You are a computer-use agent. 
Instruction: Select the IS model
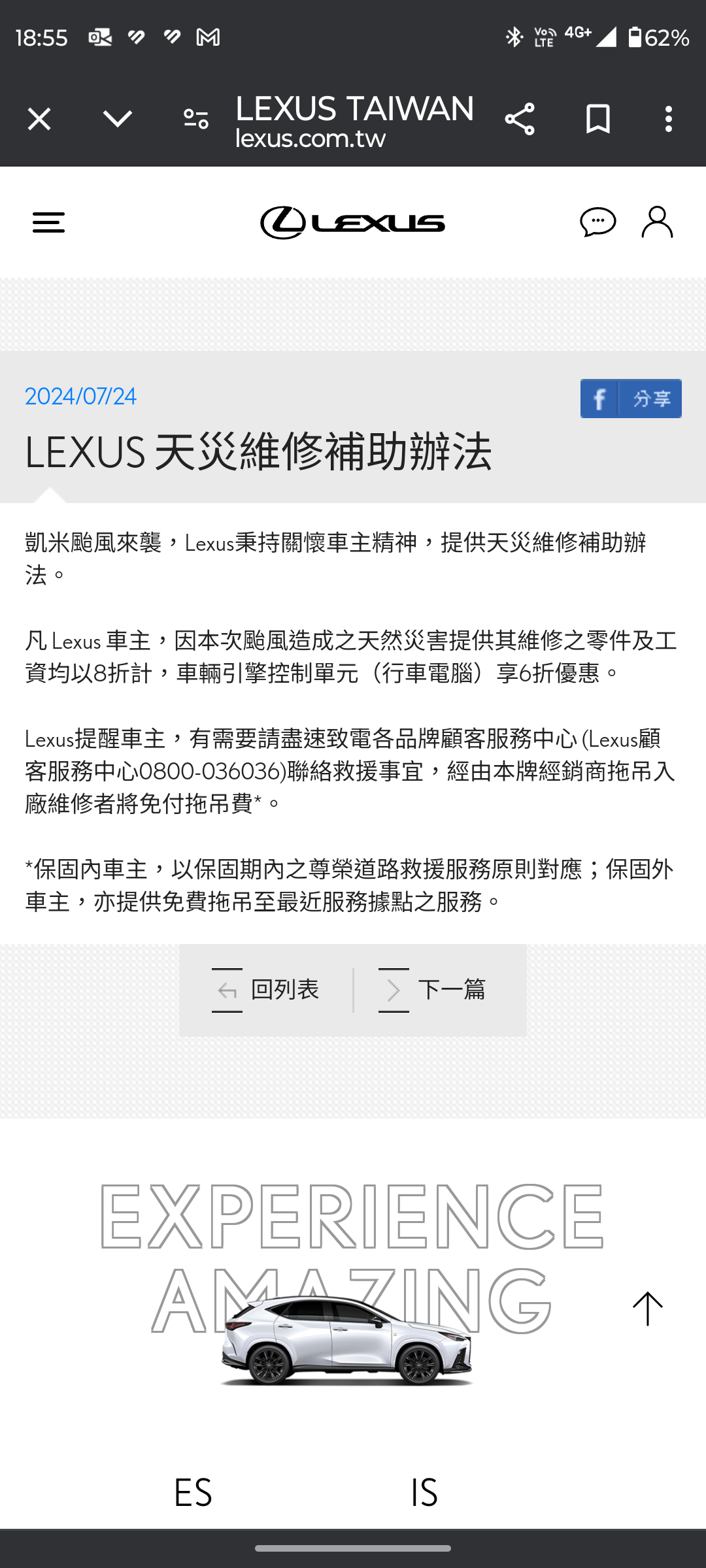[x=424, y=1493]
